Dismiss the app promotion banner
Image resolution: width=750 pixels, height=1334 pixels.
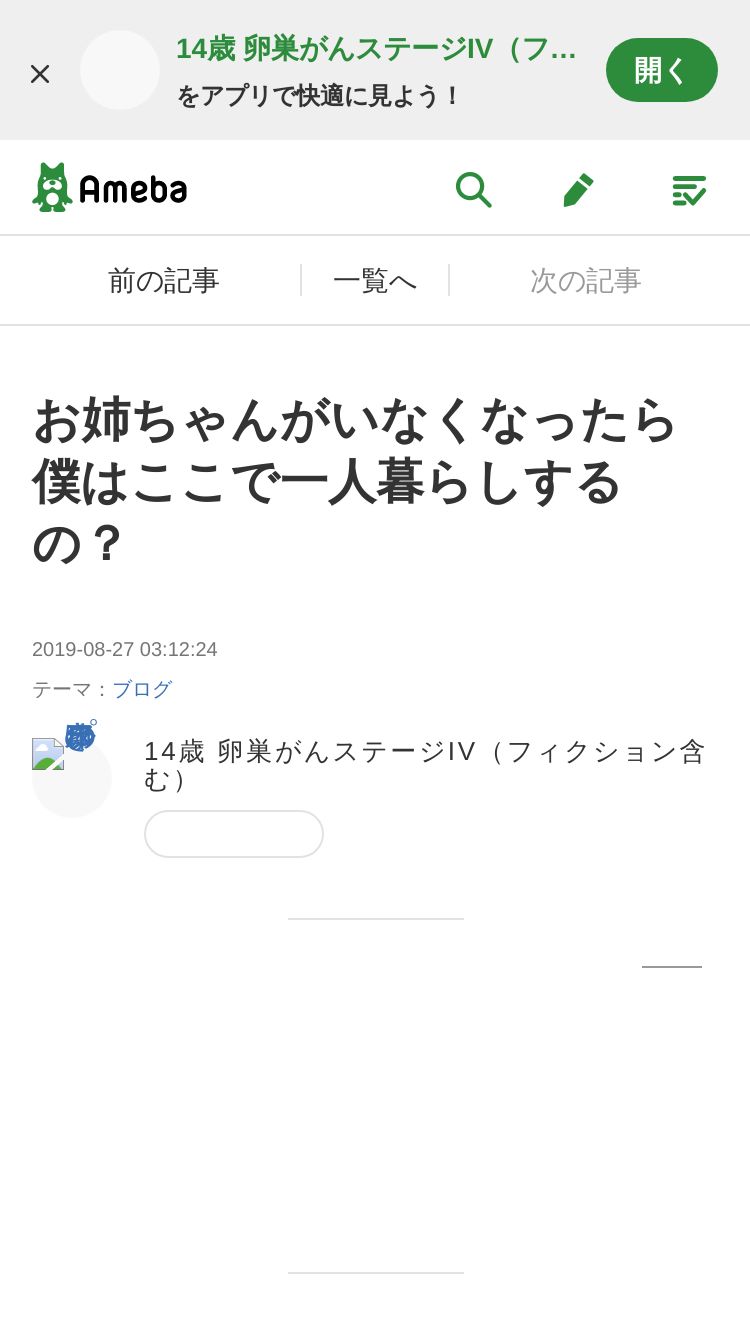40,73
